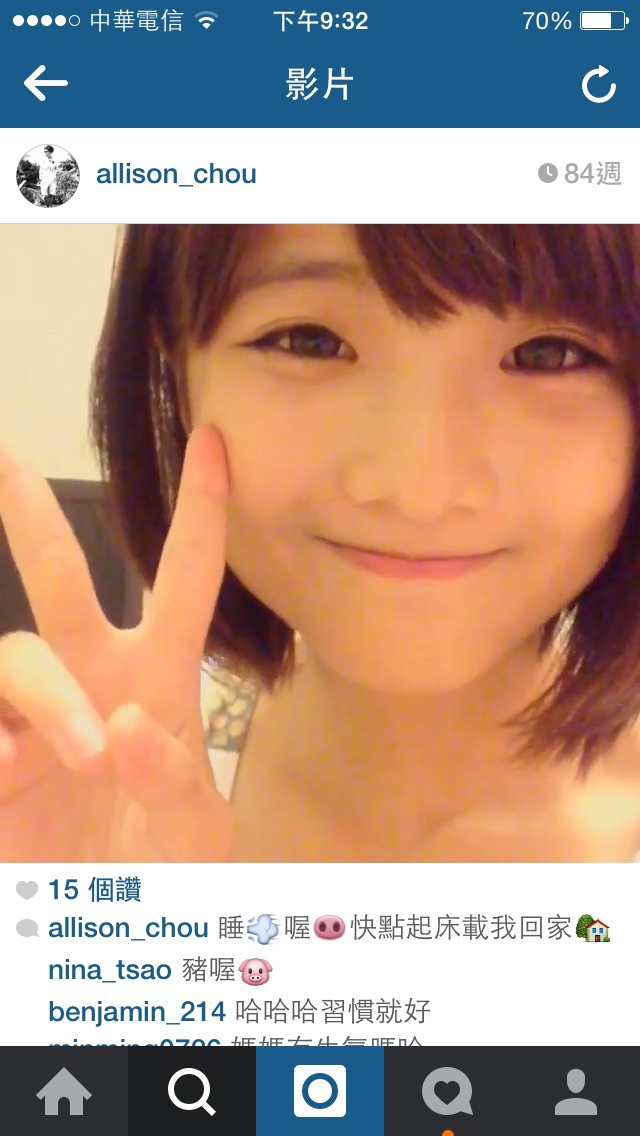Switch to the Search tab

click(192, 1091)
